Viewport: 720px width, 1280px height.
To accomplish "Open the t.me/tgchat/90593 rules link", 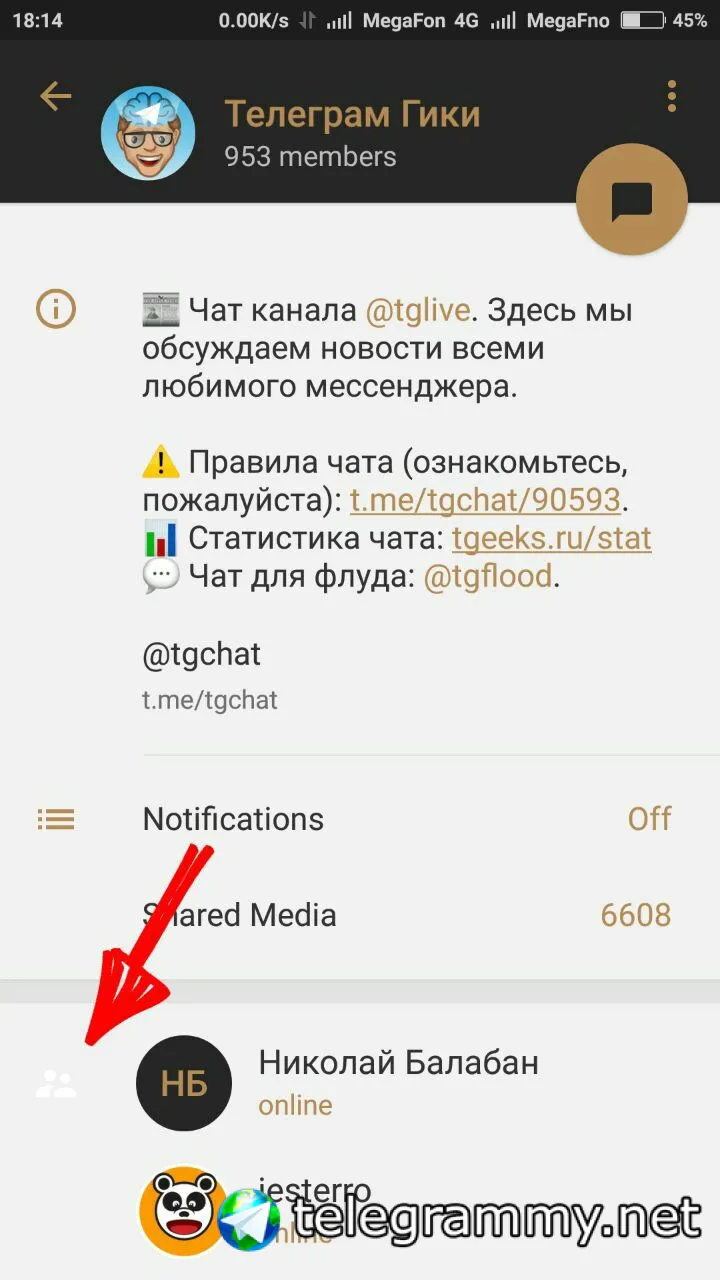I will 484,499.
